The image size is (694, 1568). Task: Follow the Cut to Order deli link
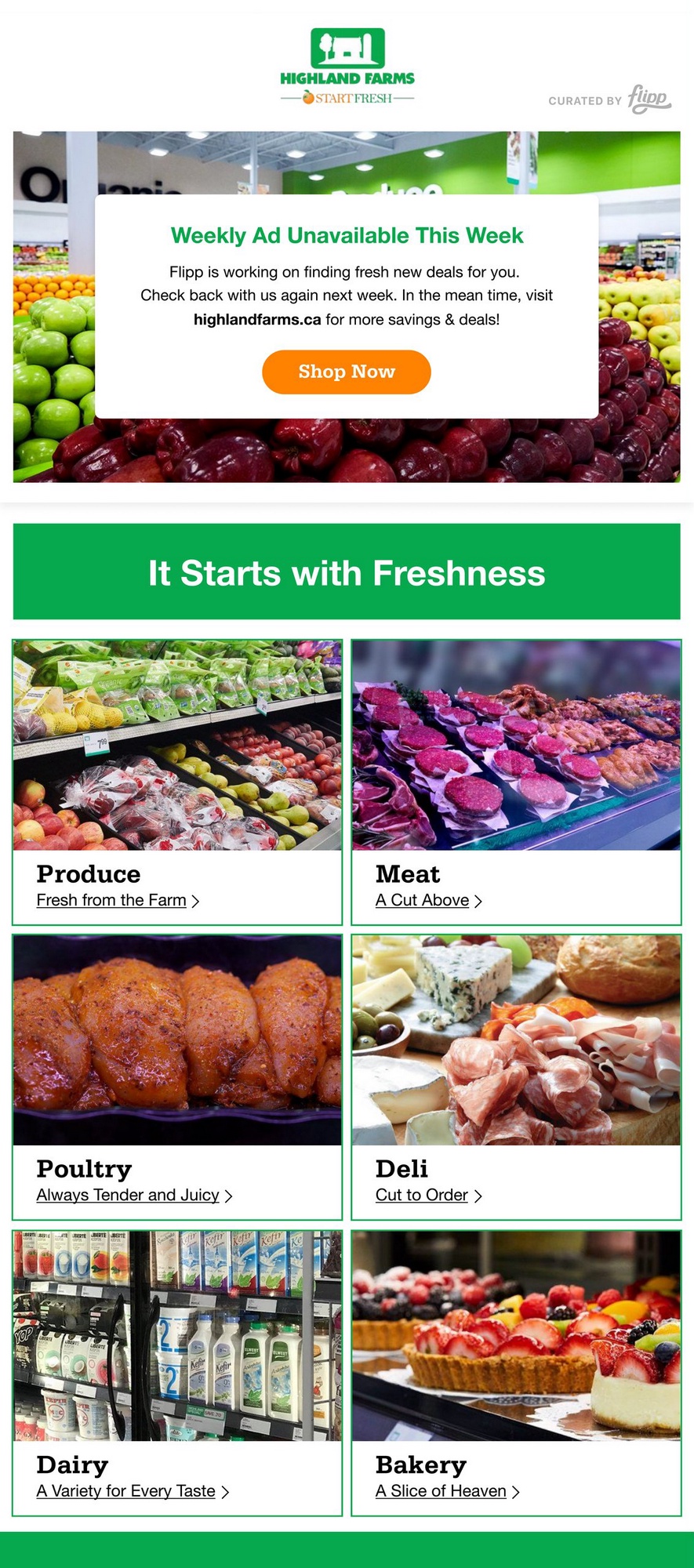pyautogui.click(x=421, y=1195)
